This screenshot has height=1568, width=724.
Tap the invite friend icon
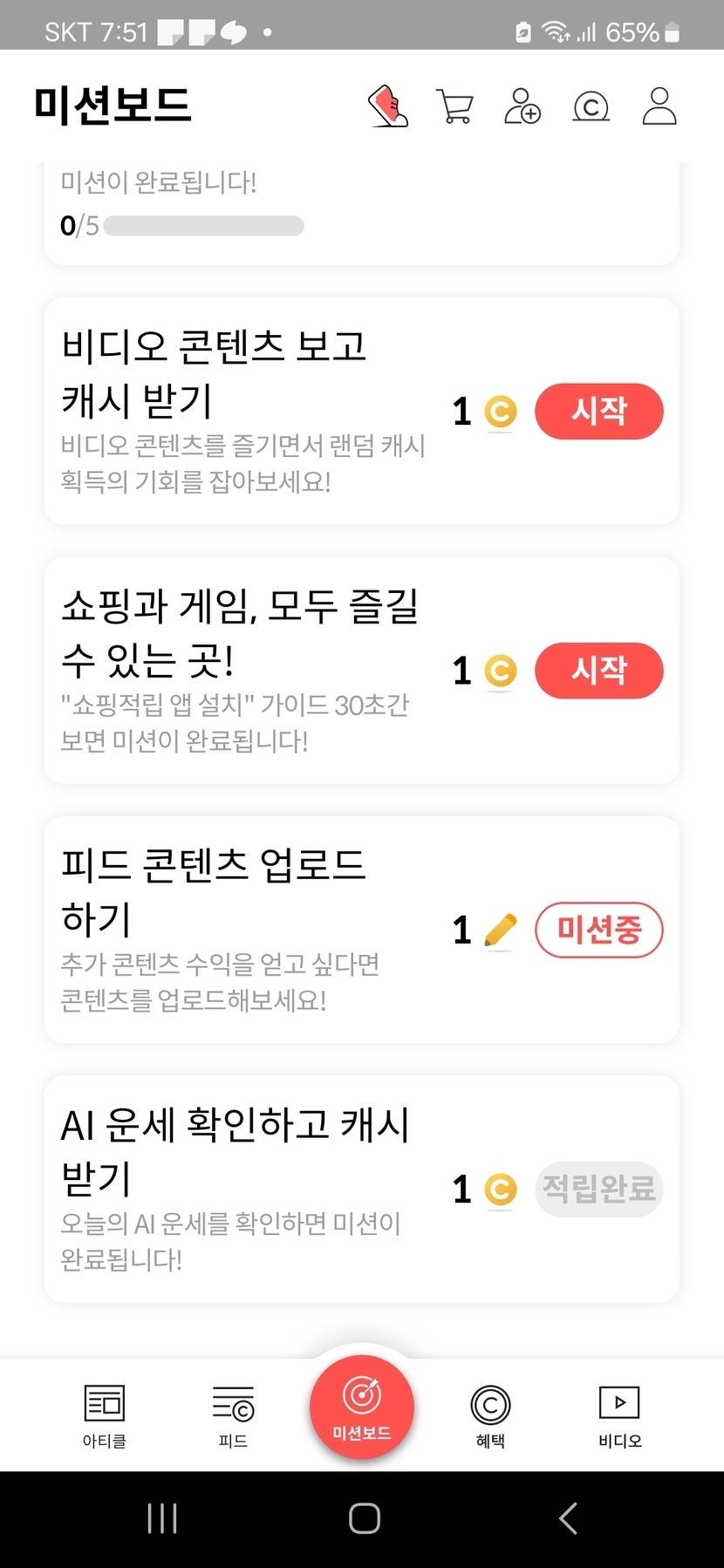pos(523,106)
